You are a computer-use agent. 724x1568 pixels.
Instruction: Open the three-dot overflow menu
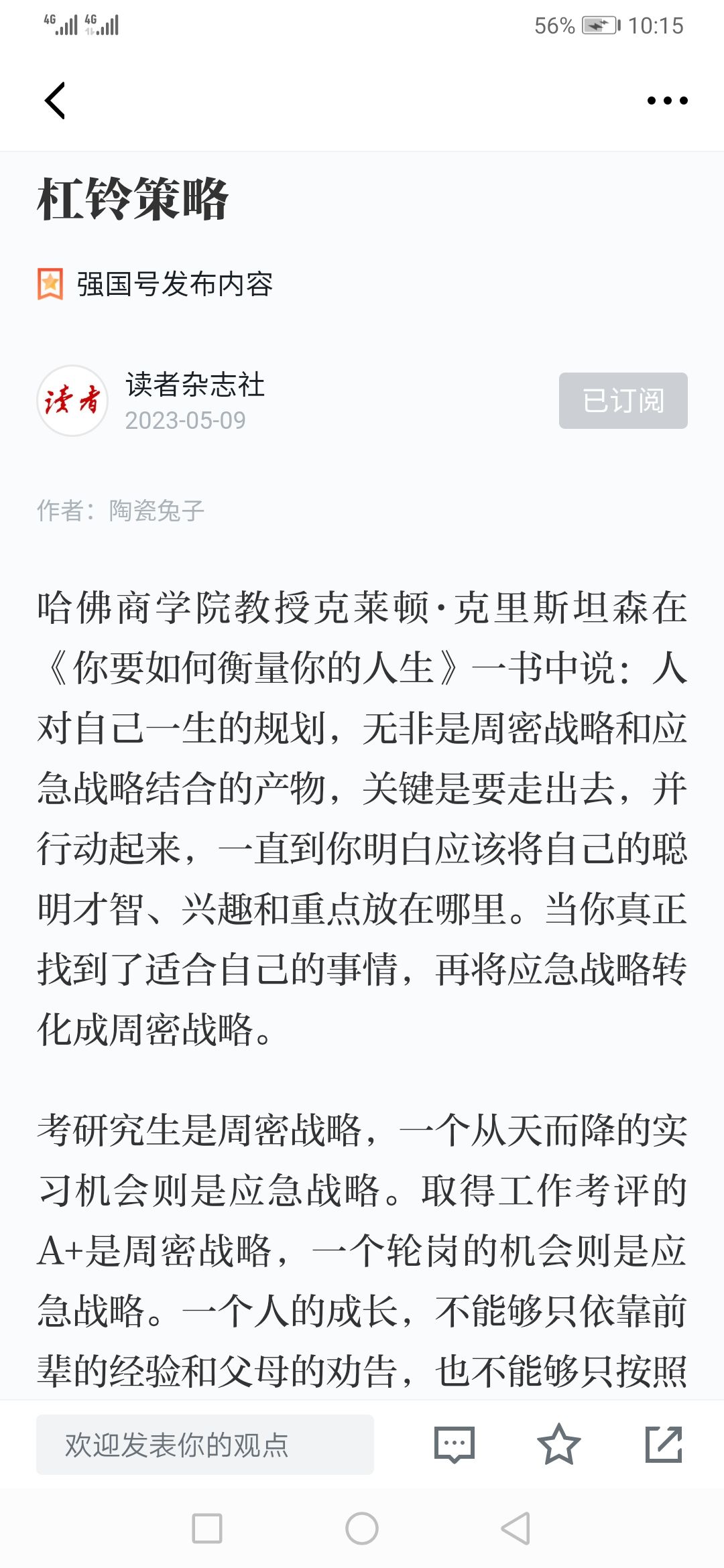(667, 101)
